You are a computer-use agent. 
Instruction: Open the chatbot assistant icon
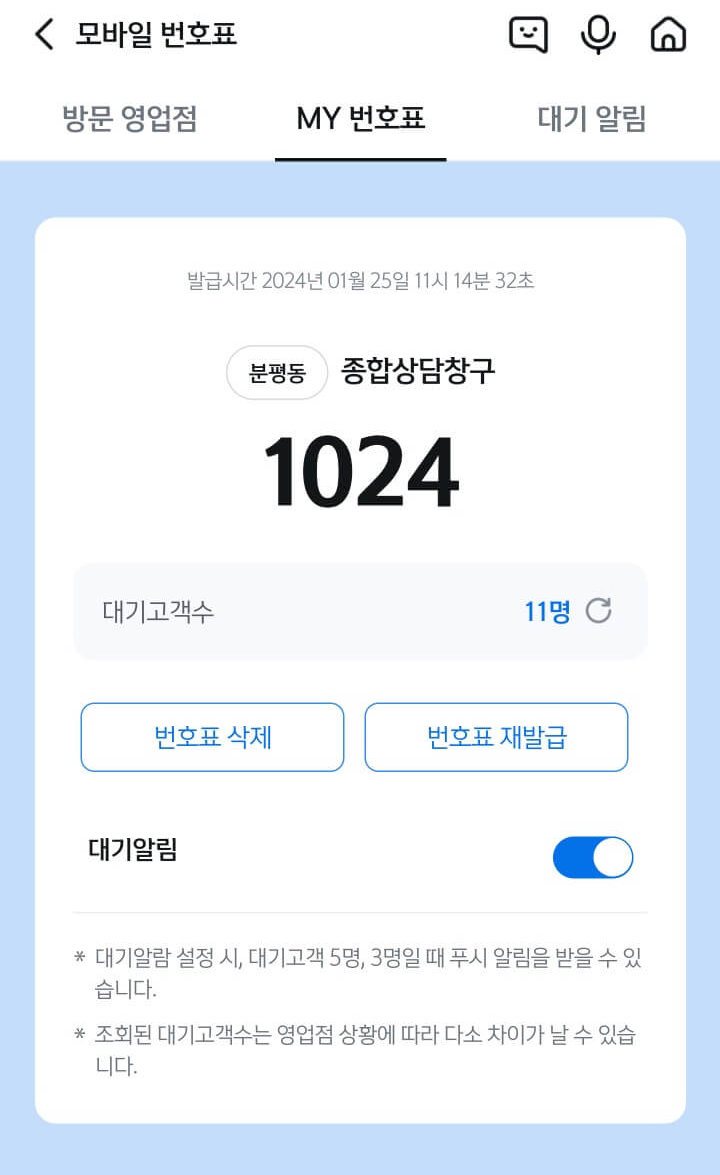[x=528, y=33]
